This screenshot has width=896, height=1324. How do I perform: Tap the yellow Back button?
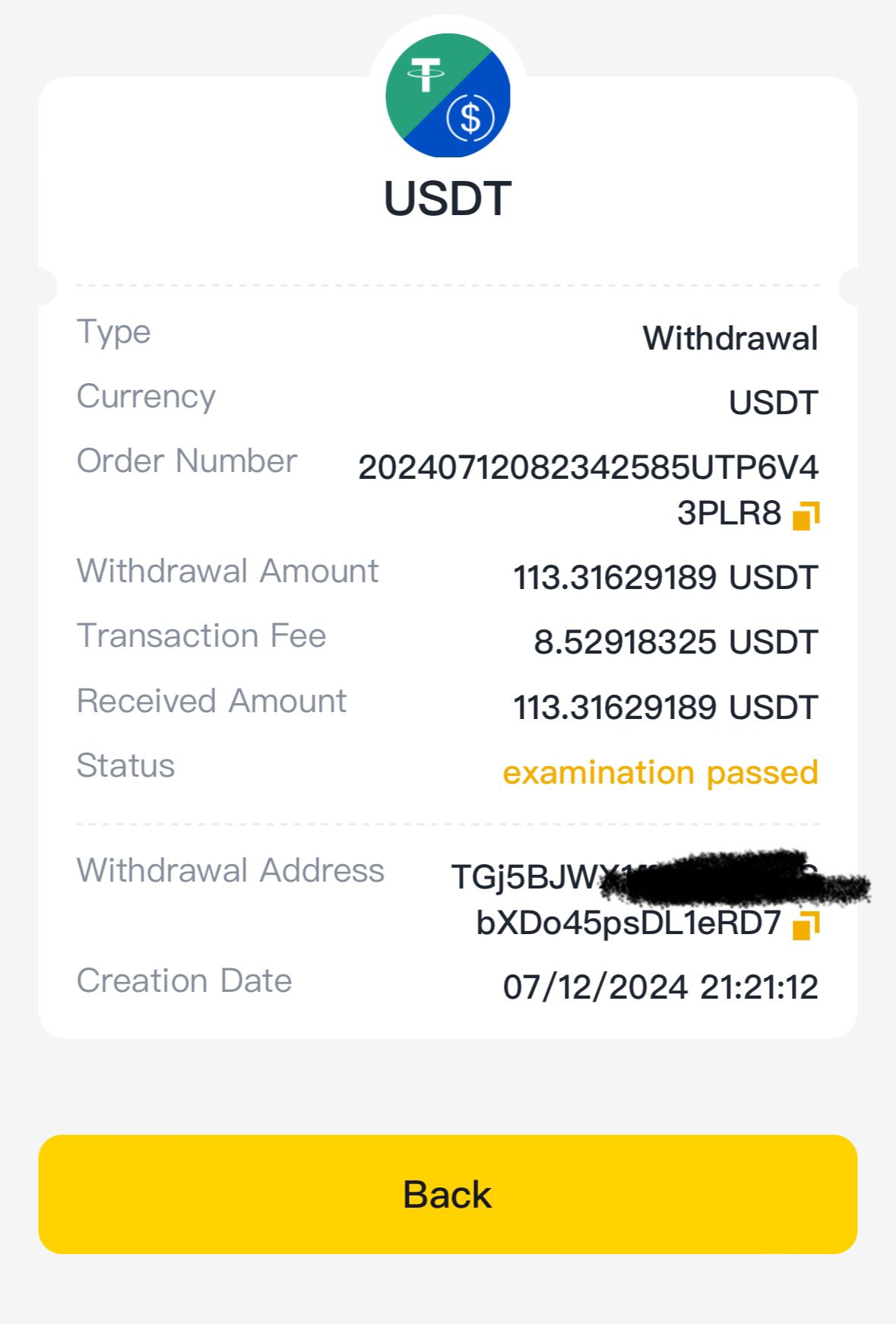coord(448,1194)
